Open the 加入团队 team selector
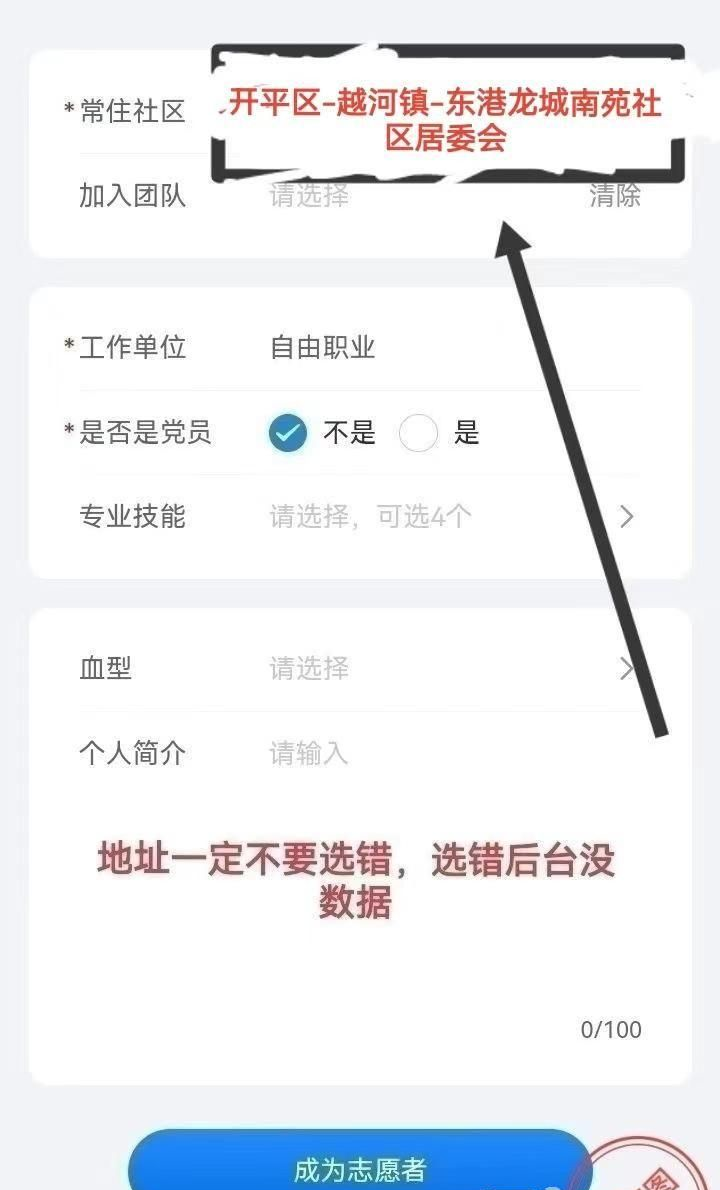 coord(310,195)
